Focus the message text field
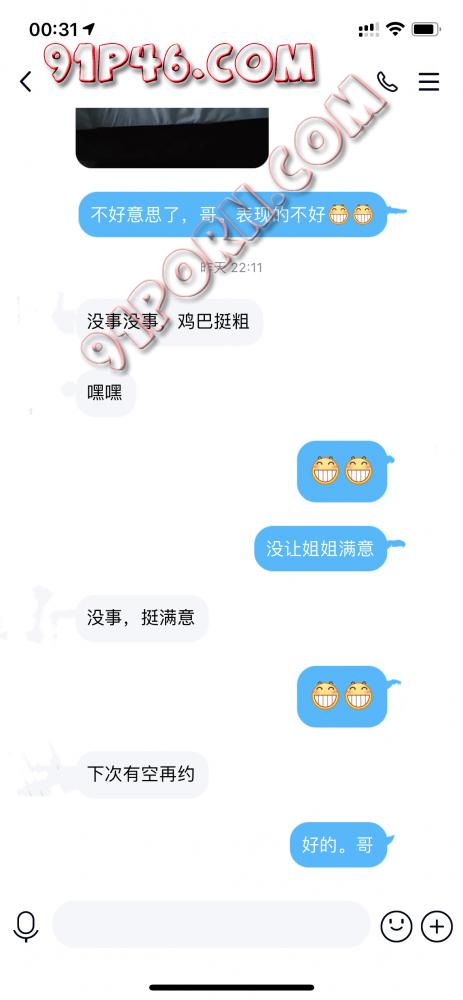 pos(211,924)
